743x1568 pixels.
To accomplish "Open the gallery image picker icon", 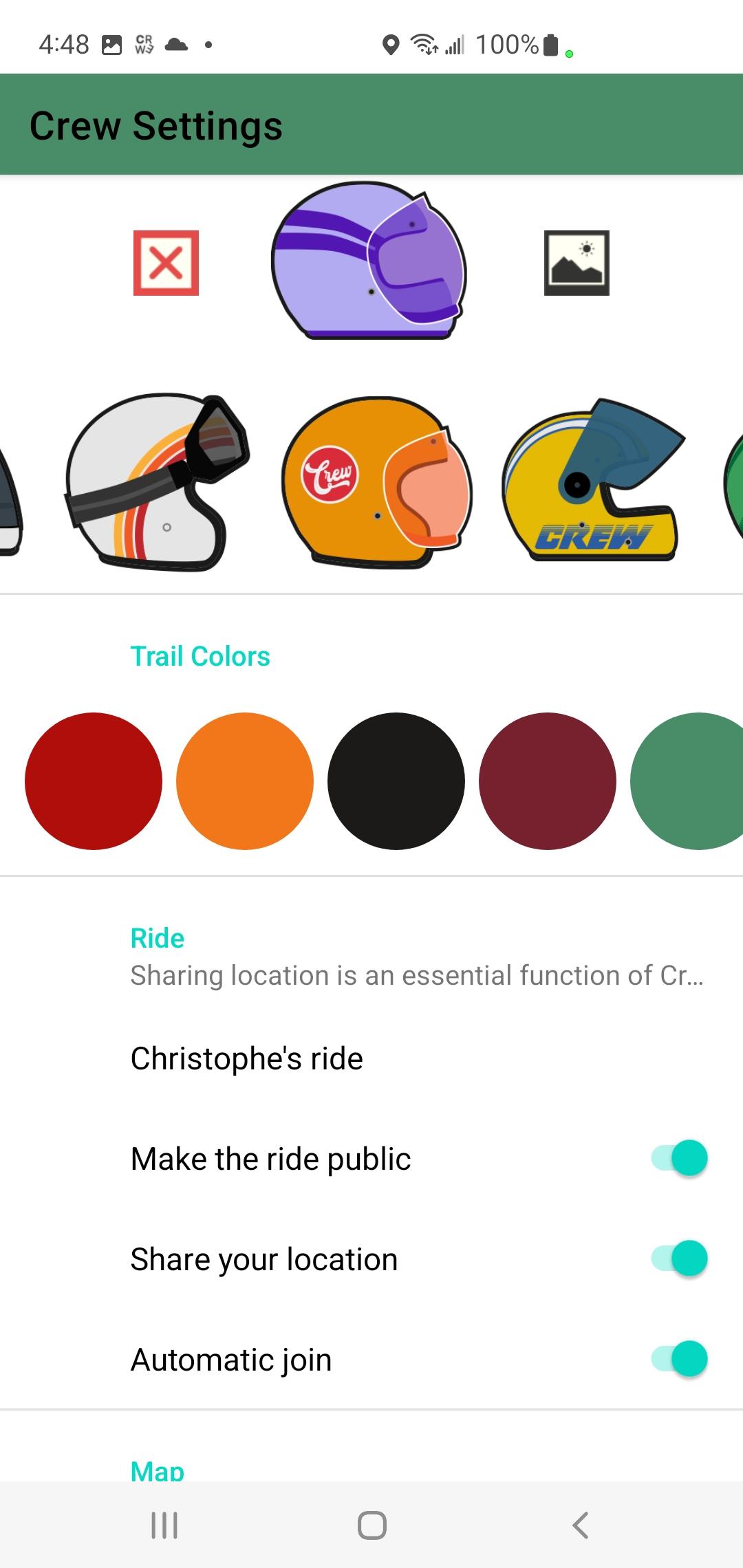I will pyautogui.click(x=577, y=263).
